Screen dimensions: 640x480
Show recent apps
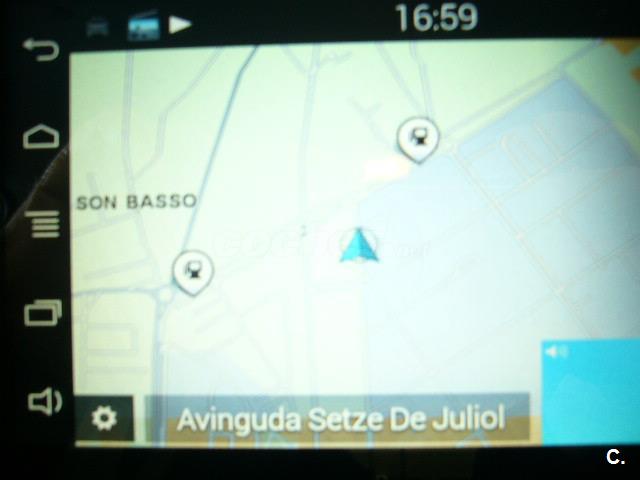tap(43, 313)
